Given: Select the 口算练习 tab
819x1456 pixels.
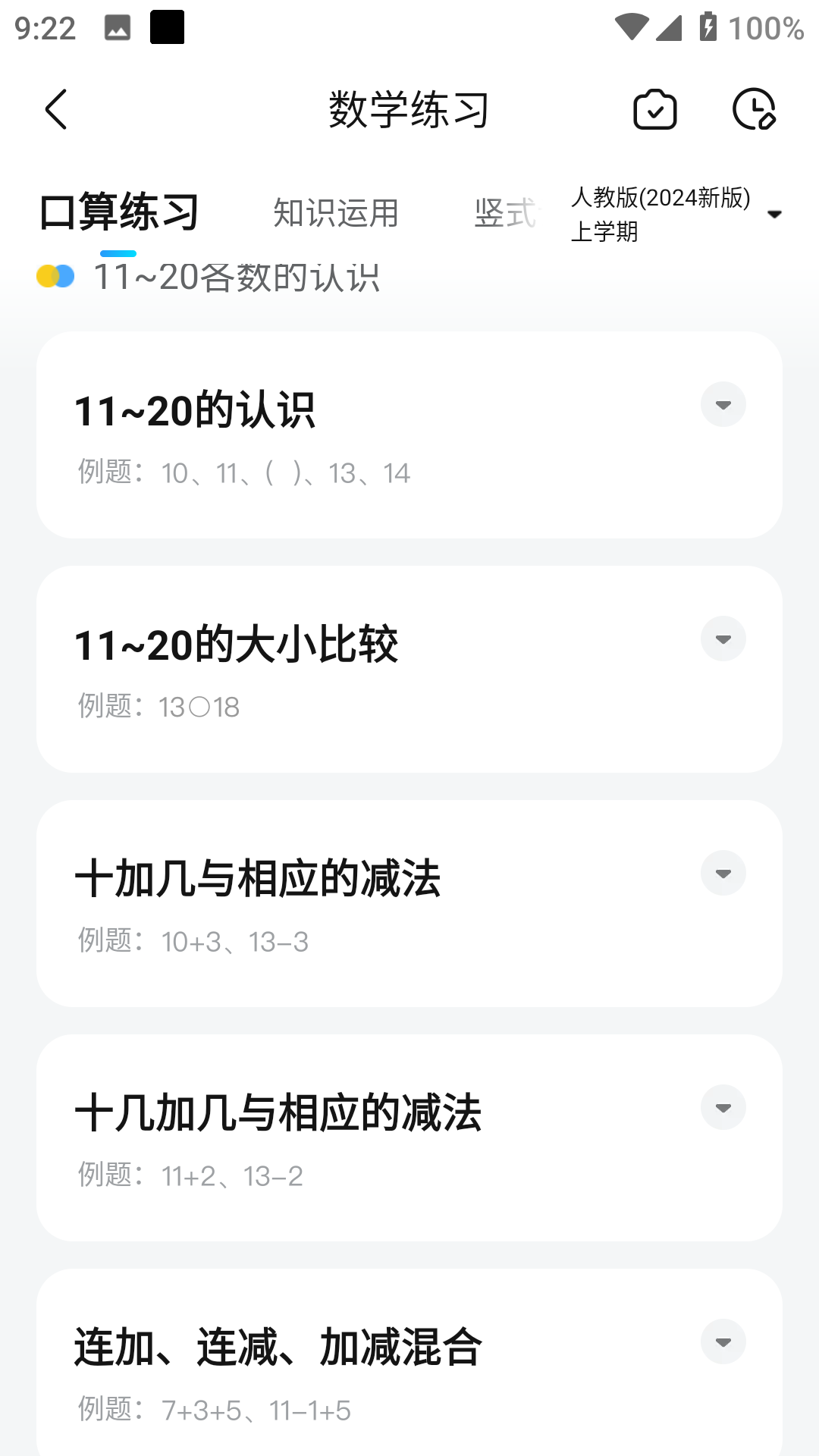Looking at the screenshot, I should [x=119, y=212].
